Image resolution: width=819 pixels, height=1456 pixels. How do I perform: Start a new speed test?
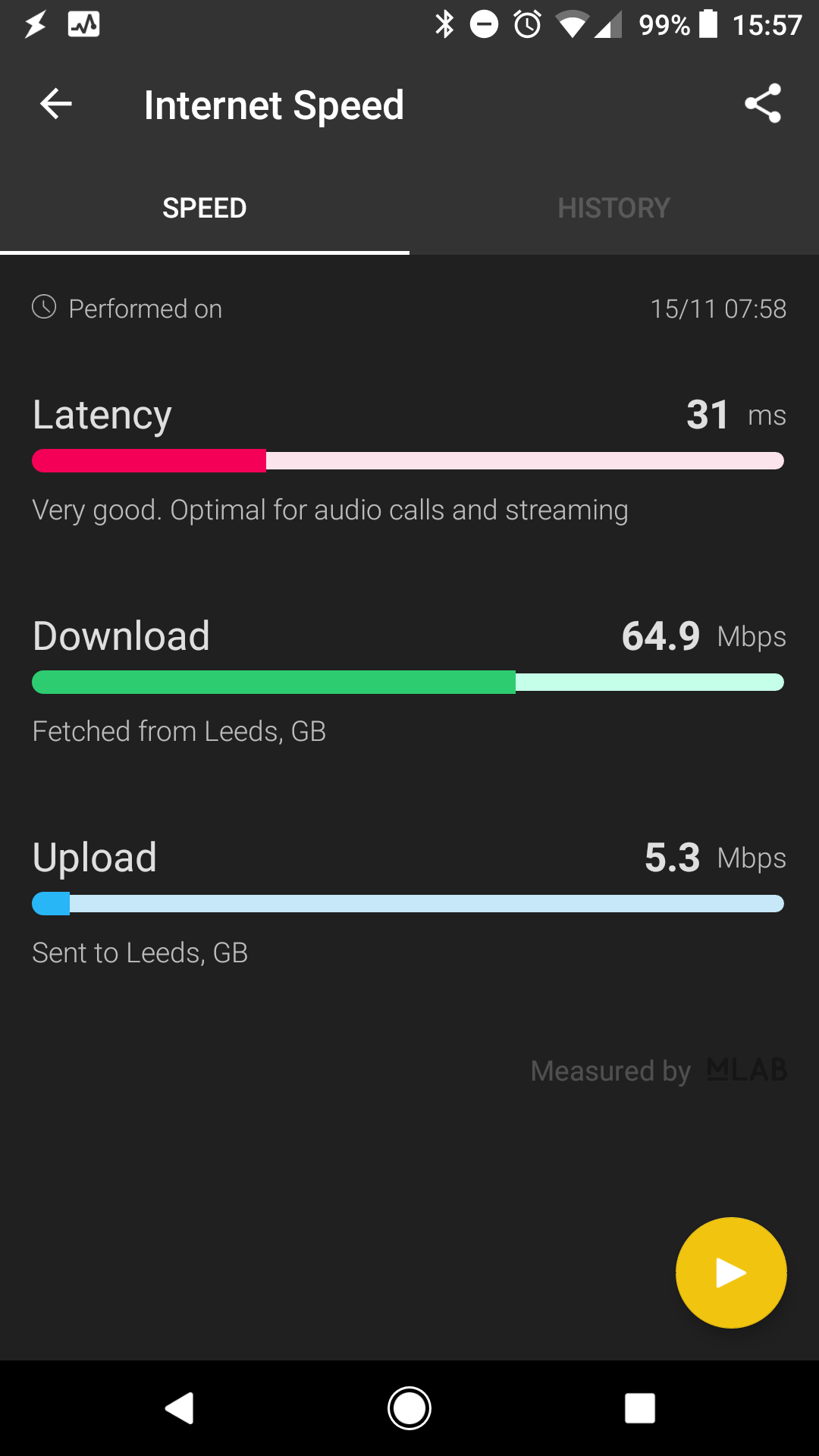click(731, 1272)
